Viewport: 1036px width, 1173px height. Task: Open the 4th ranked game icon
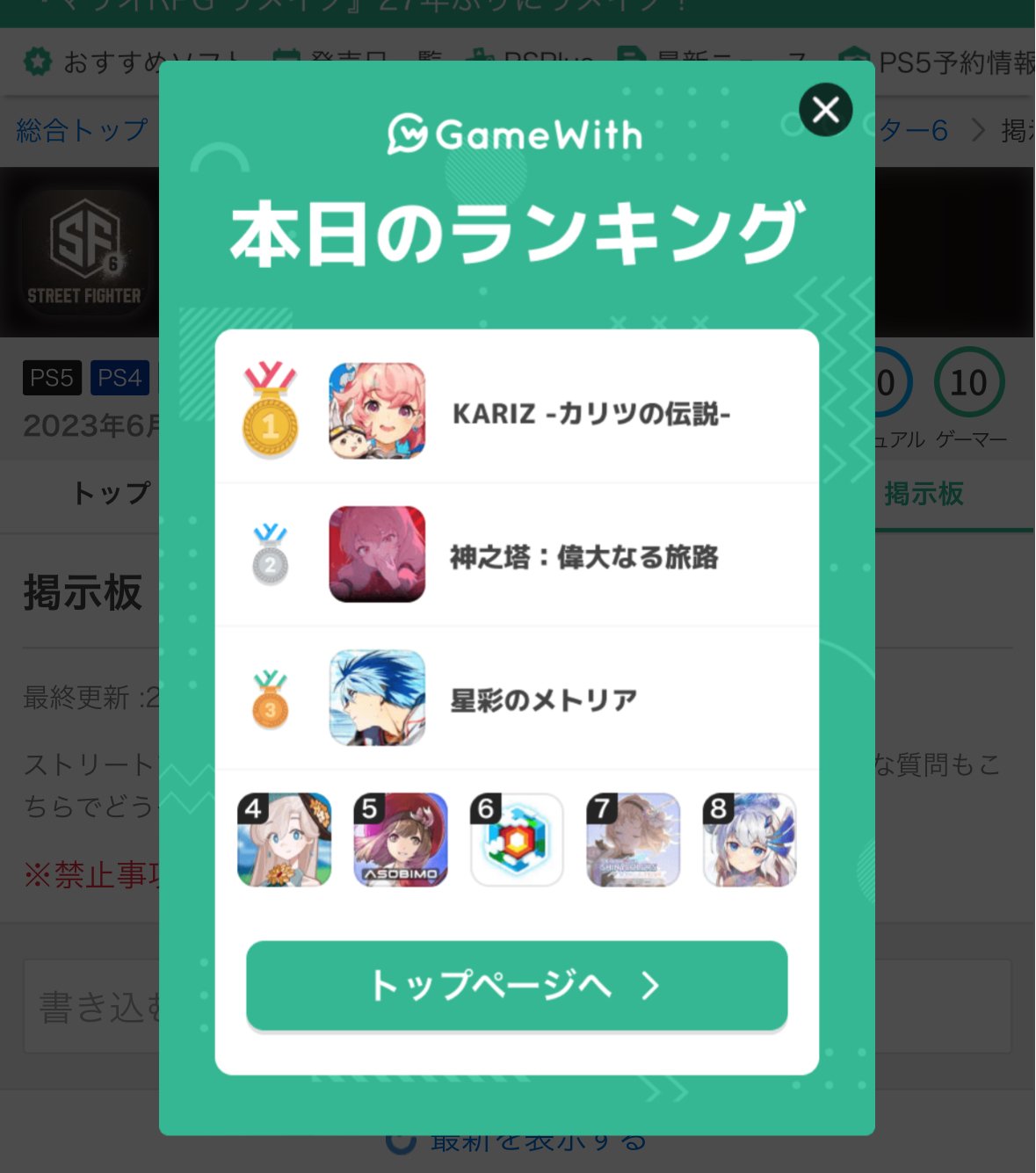click(x=284, y=839)
